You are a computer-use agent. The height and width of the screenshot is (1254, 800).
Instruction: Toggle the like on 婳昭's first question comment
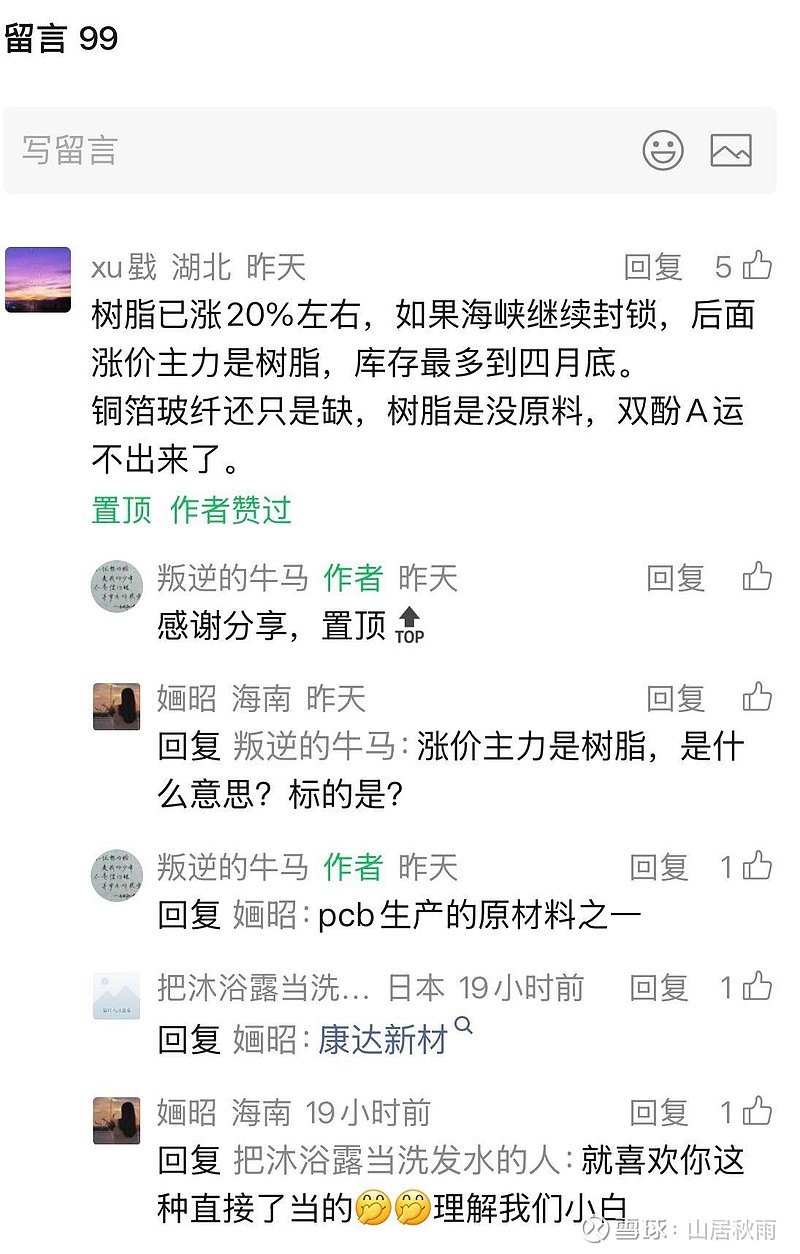tap(757, 698)
